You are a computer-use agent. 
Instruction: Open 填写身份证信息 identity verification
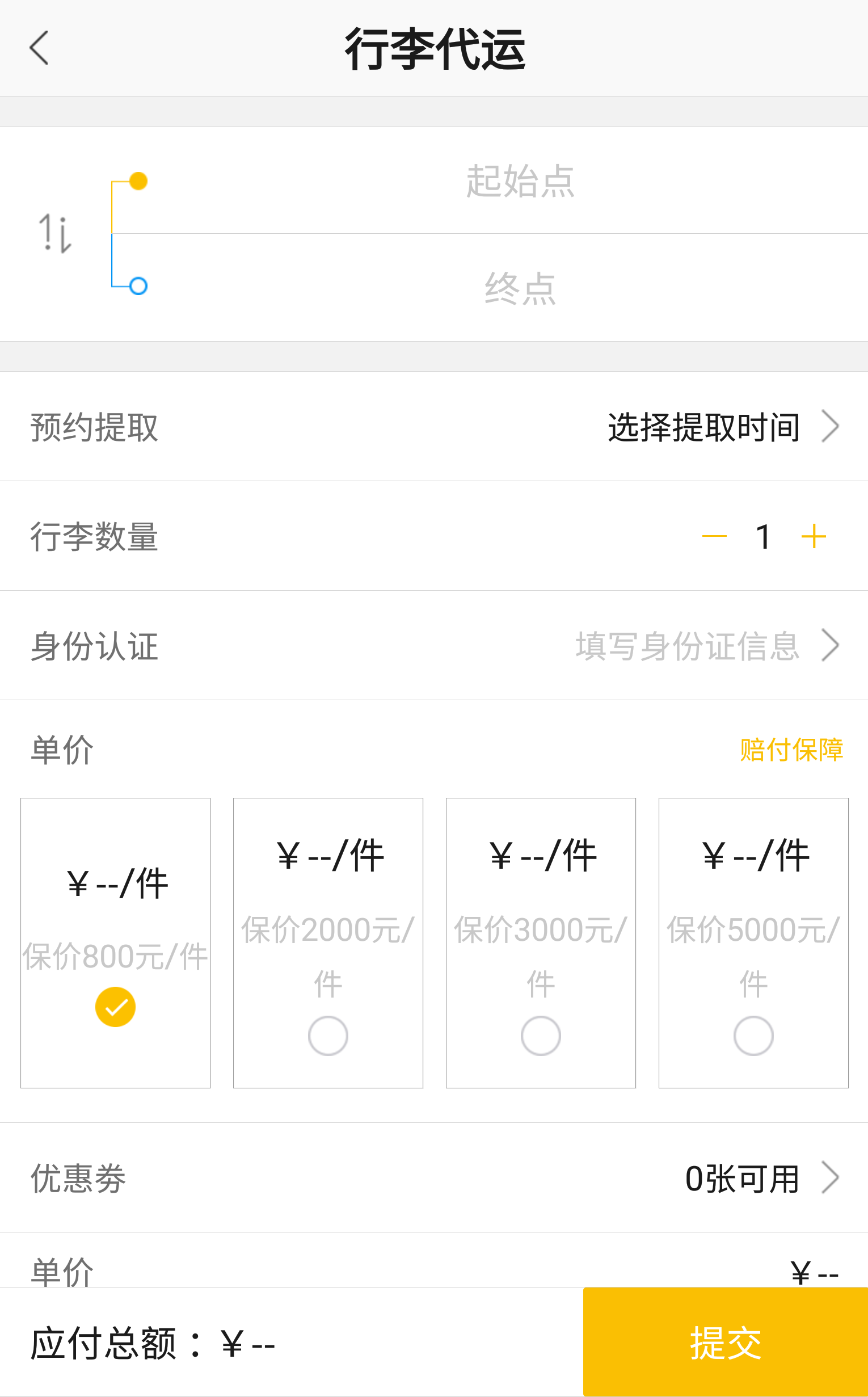coord(707,646)
